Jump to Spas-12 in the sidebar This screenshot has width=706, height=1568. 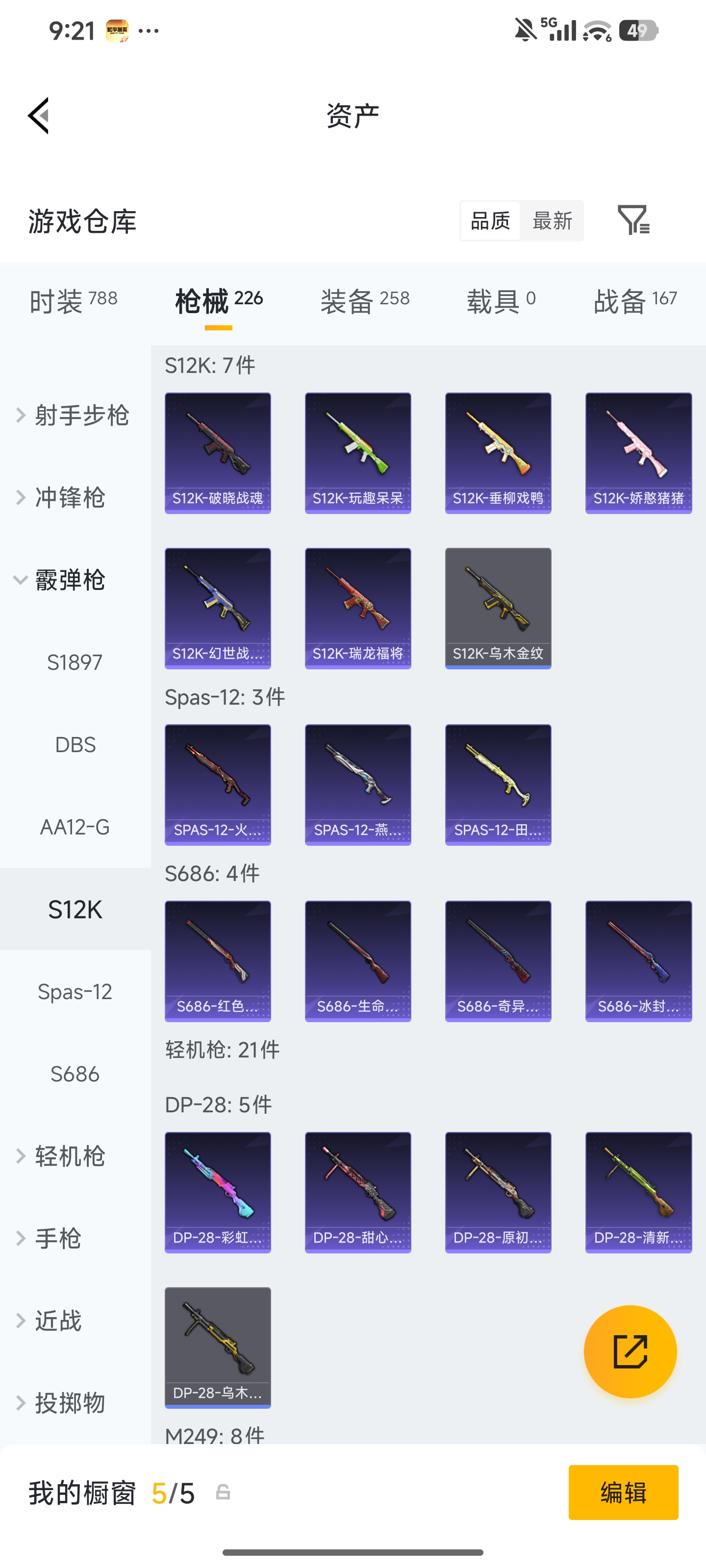point(75,992)
